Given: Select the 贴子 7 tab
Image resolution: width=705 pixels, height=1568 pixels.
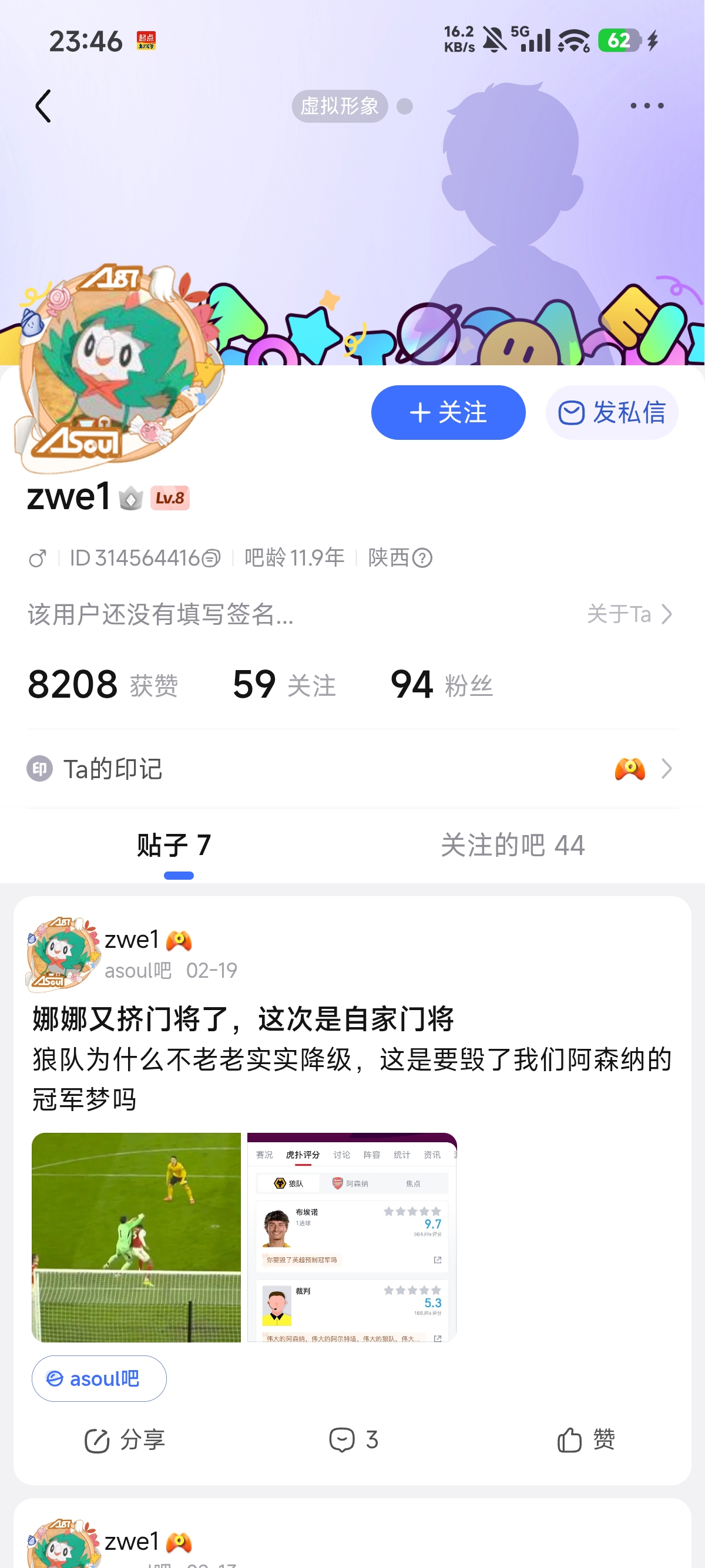Looking at the screenshot, I should 174,845.
